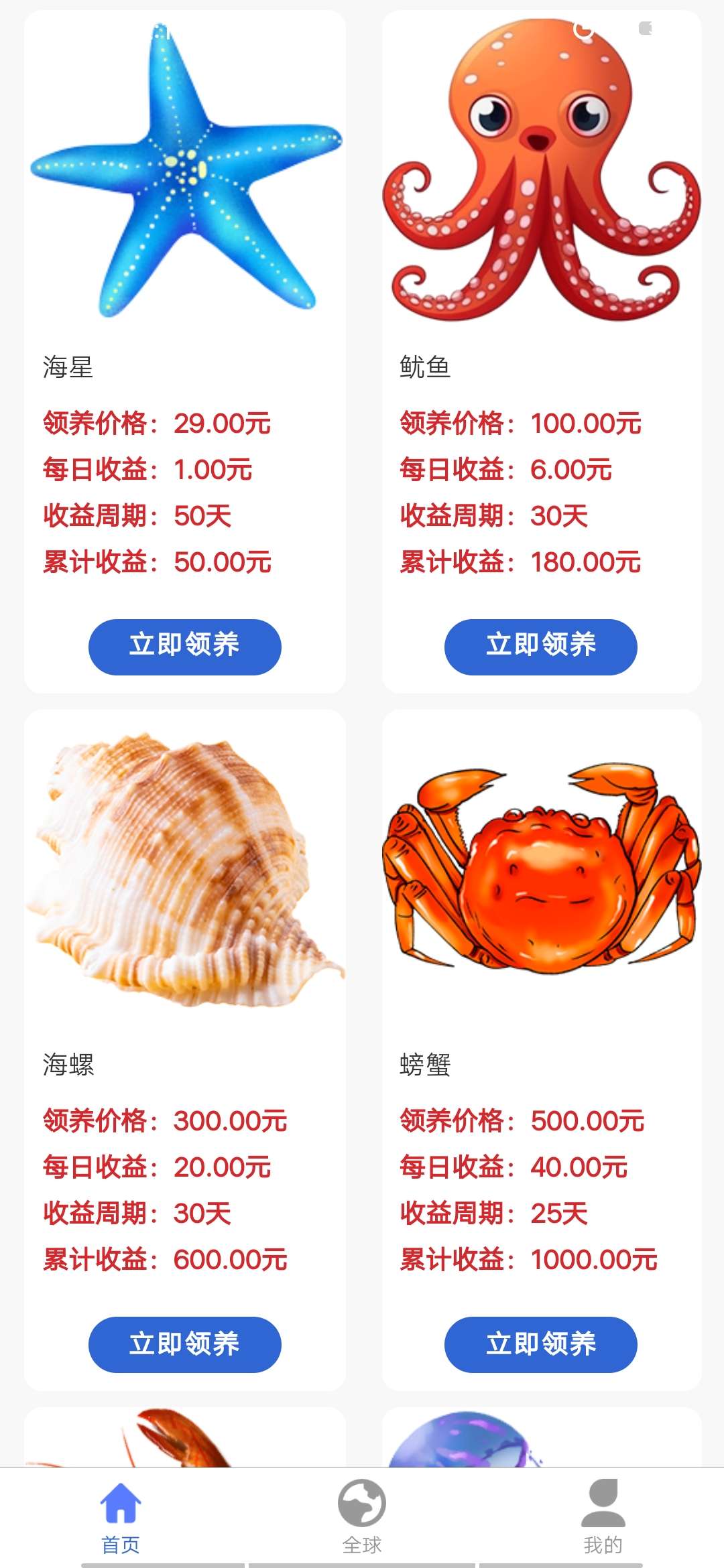The image size is (724, 1568).
Task: Open the 海螺 conch shell product card
Action: pos(184,871)
